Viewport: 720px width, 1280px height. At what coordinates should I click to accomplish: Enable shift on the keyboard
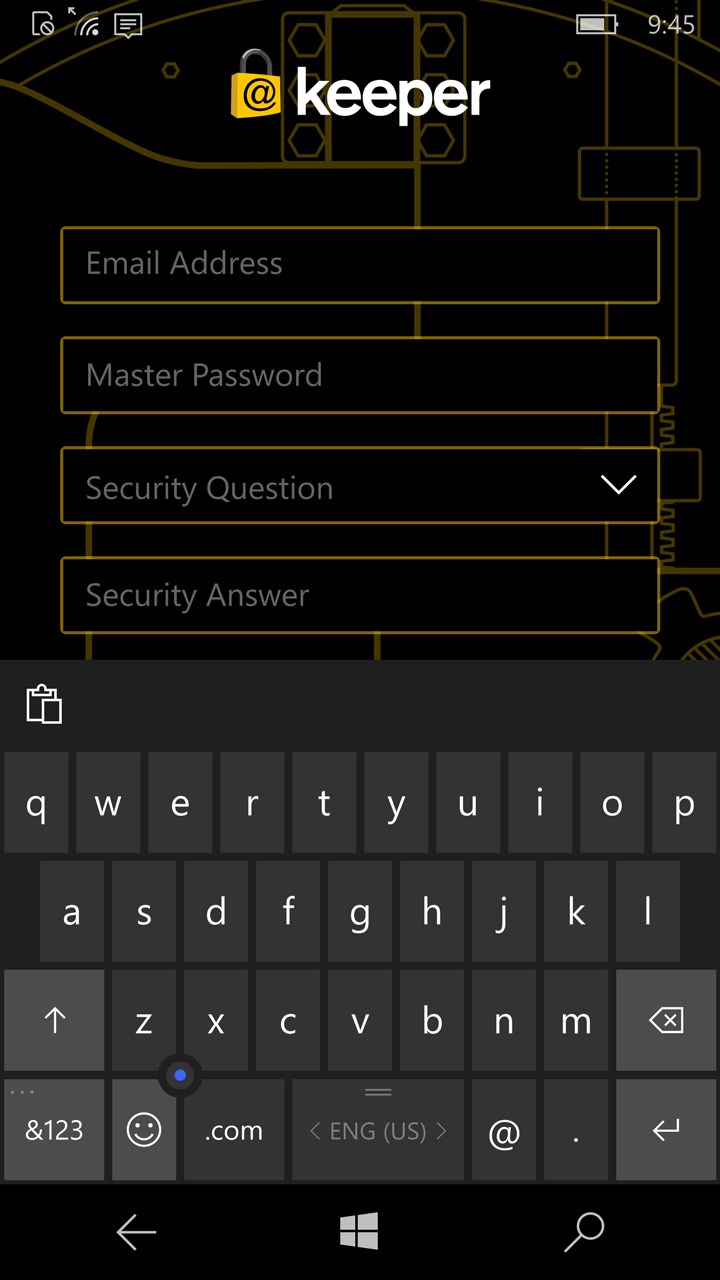(54, 1021)
